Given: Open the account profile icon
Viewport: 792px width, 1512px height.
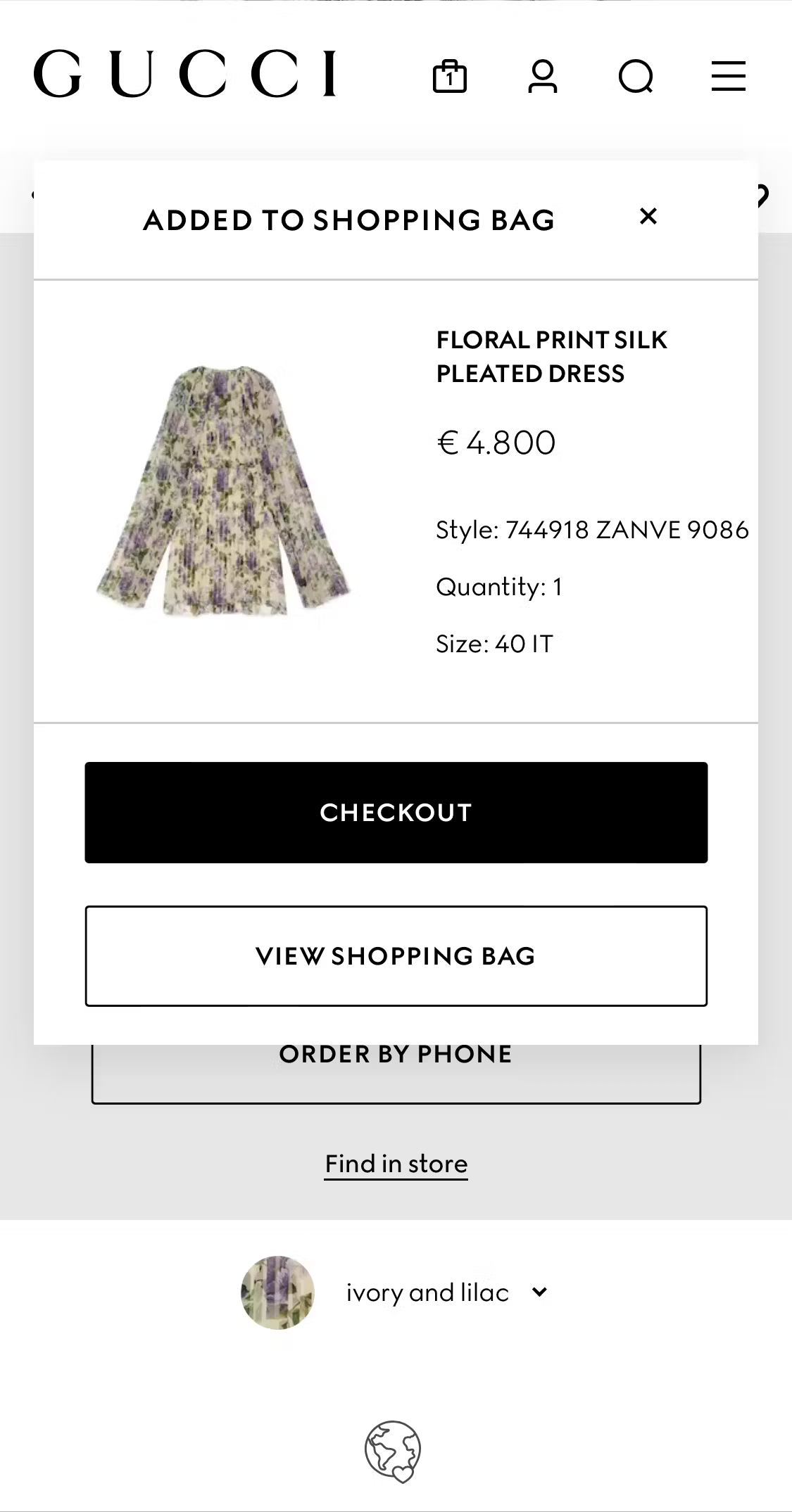Looking at the screenshot, I should 543,76.
